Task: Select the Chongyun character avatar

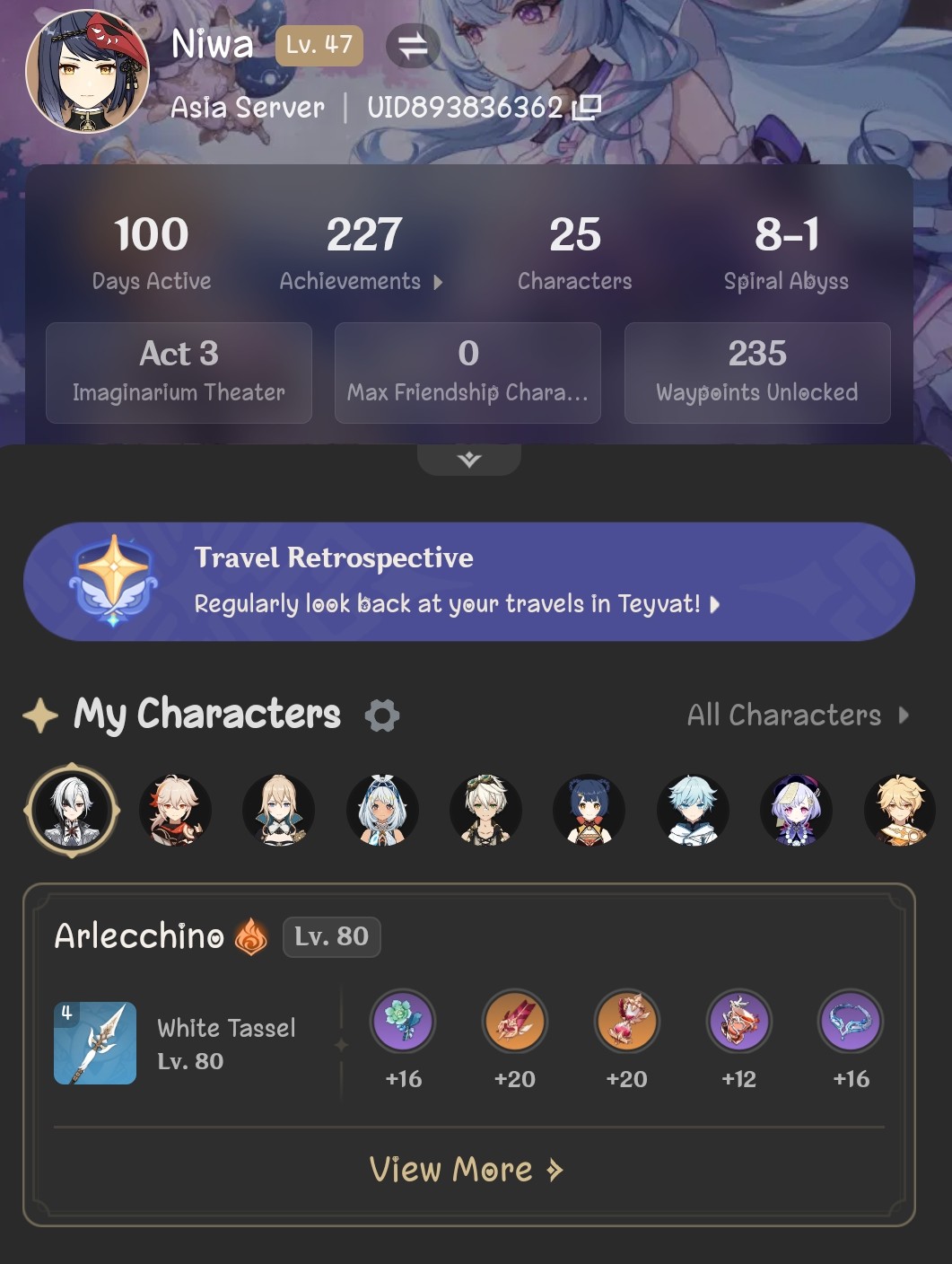Action: tap(693, 811)
